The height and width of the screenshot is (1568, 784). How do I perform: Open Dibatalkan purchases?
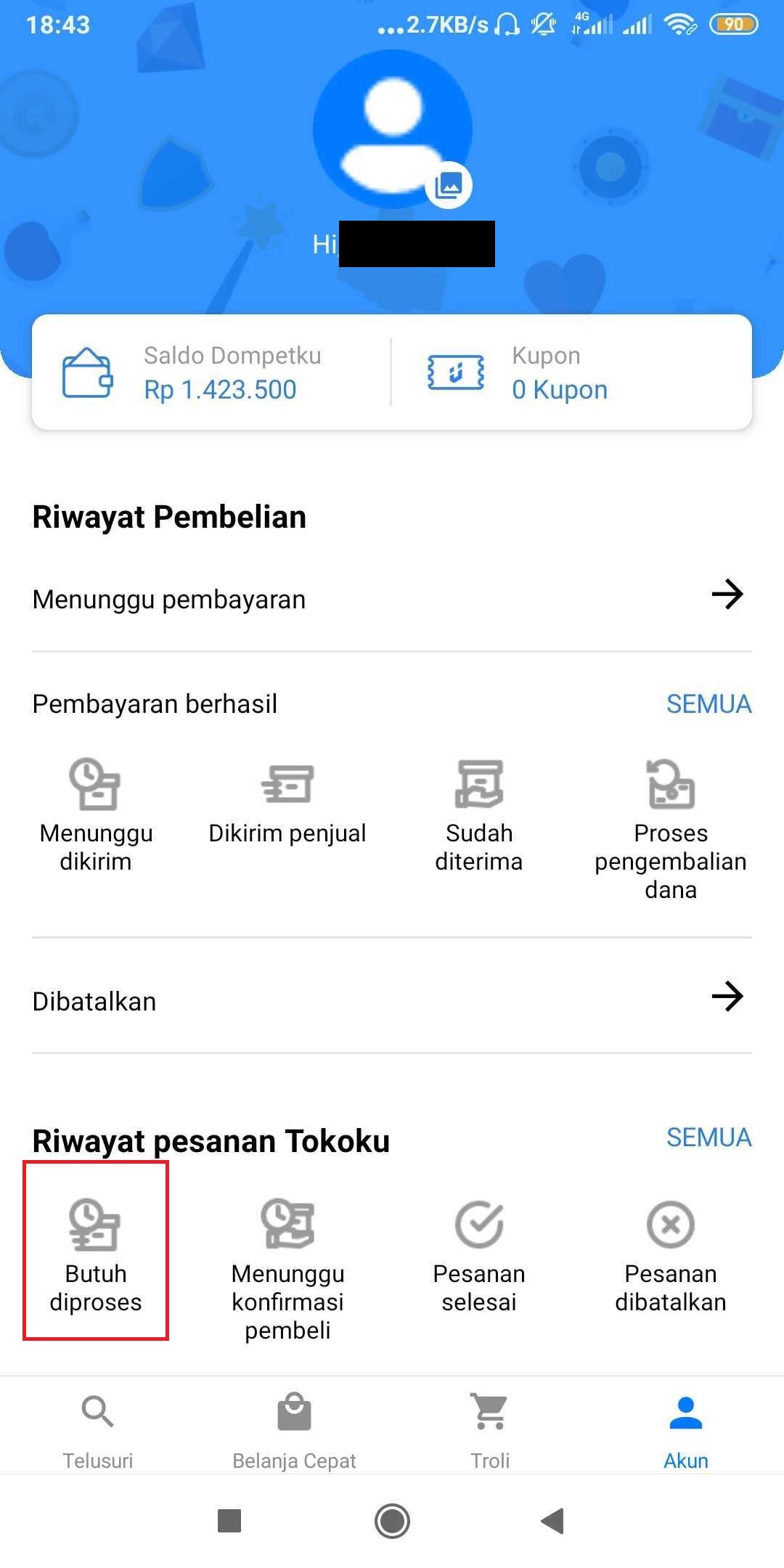tap(391, 1000)
